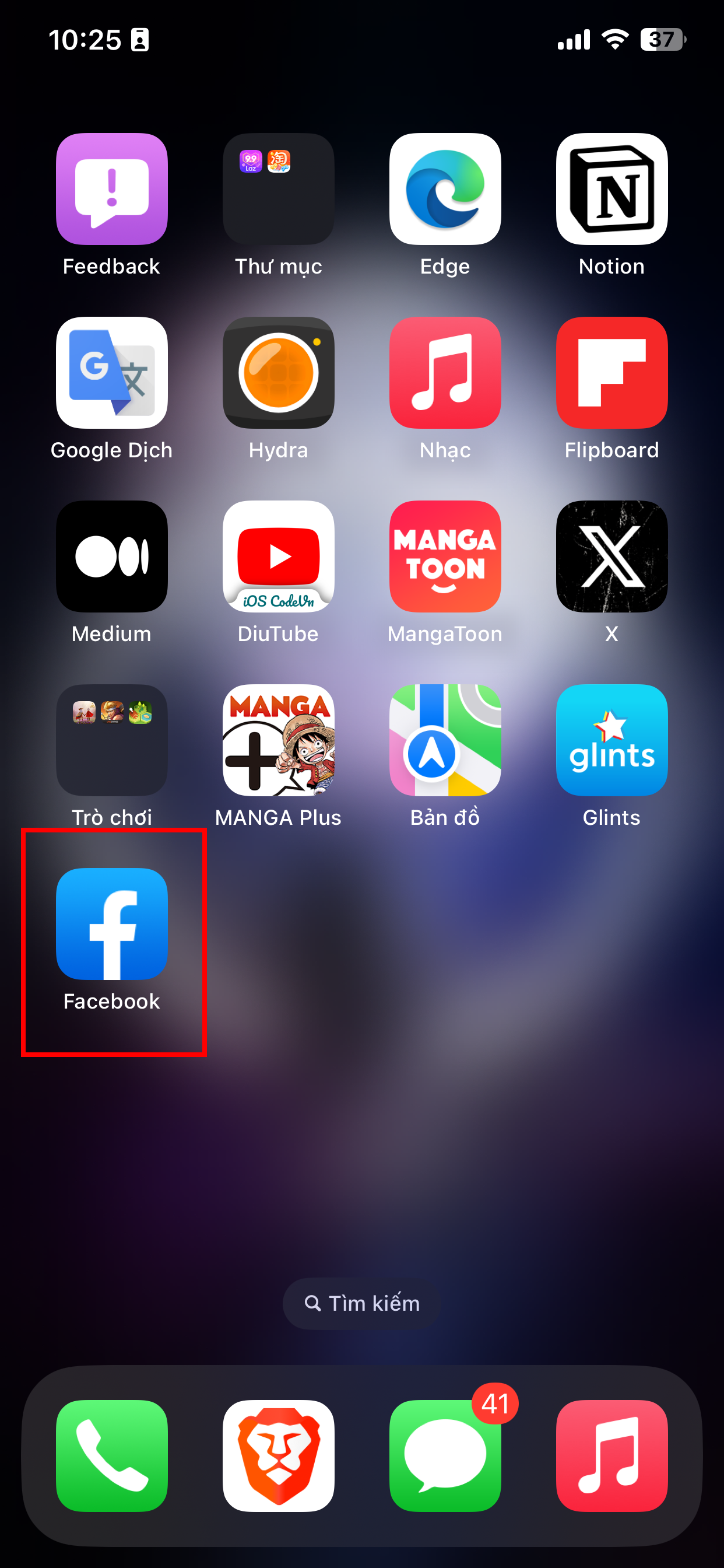Screen dimensions: 724x1568
Task: Launch DiuTube video app
Action: 278,556
